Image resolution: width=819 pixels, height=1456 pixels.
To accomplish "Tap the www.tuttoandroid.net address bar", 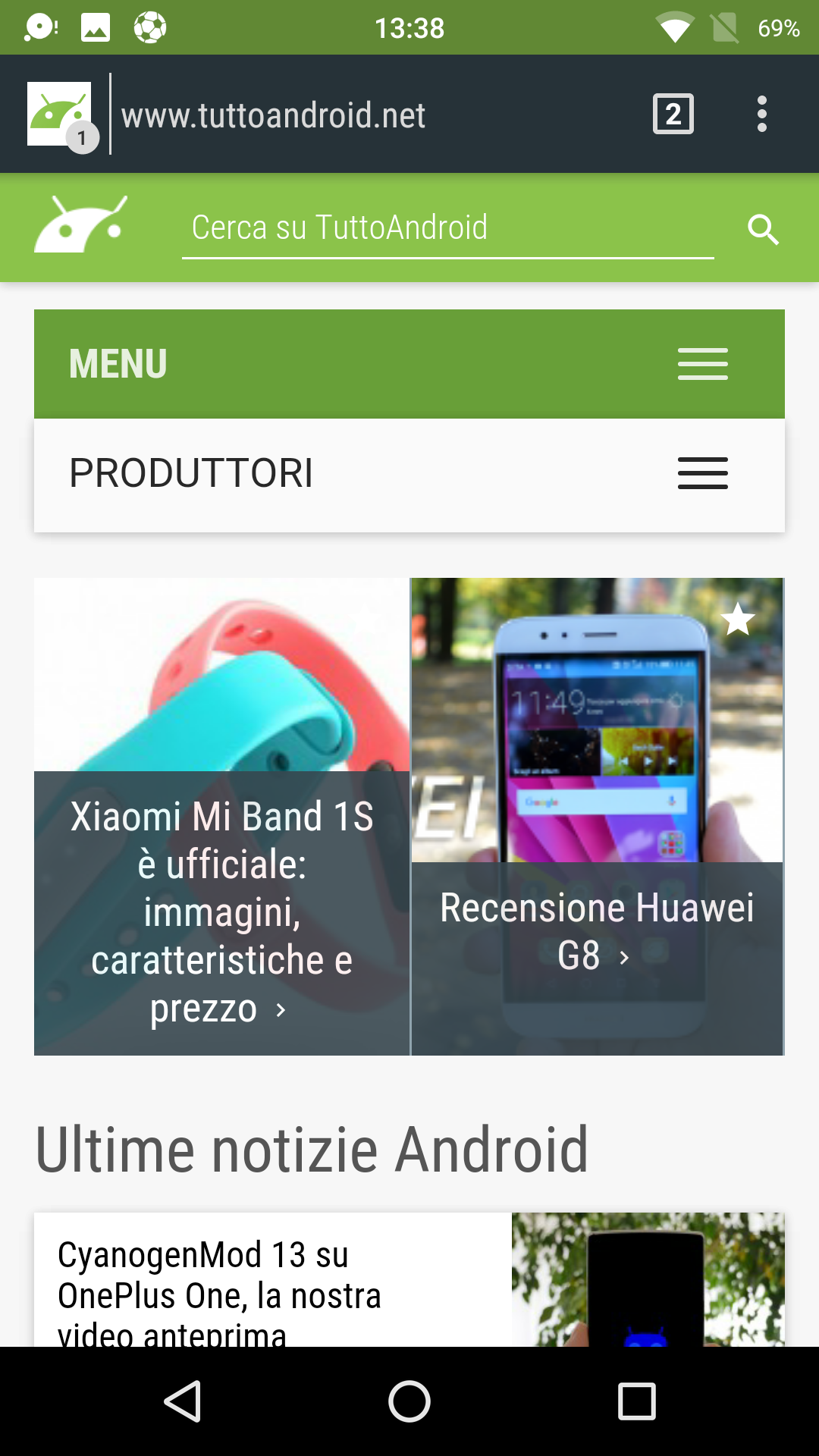I will [273, 115].
